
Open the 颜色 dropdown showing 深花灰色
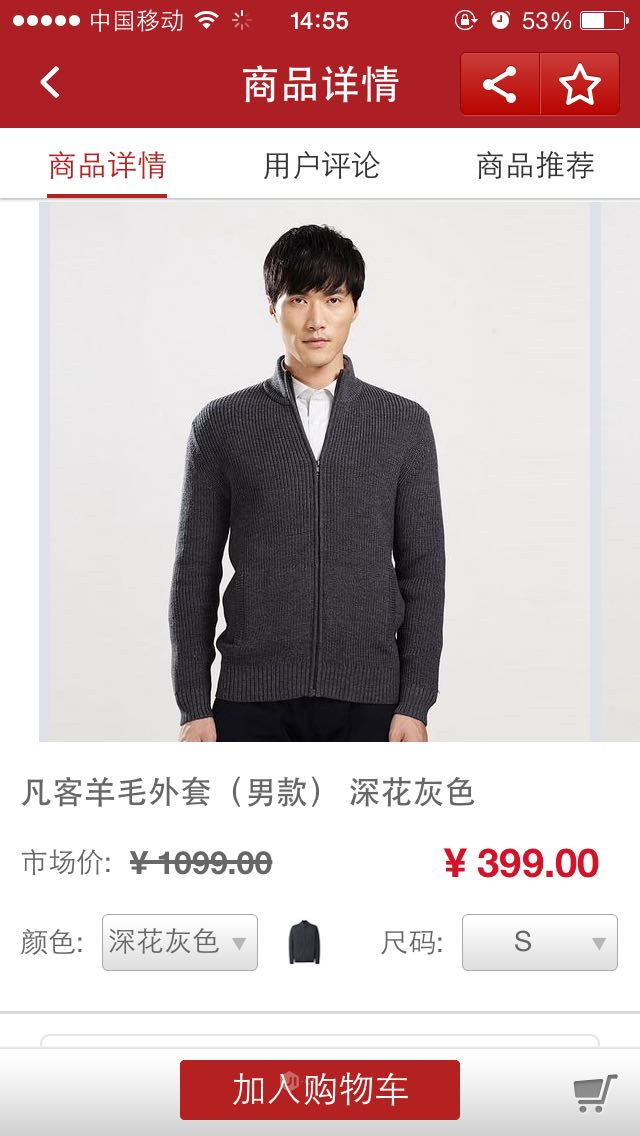click(180, 942)
